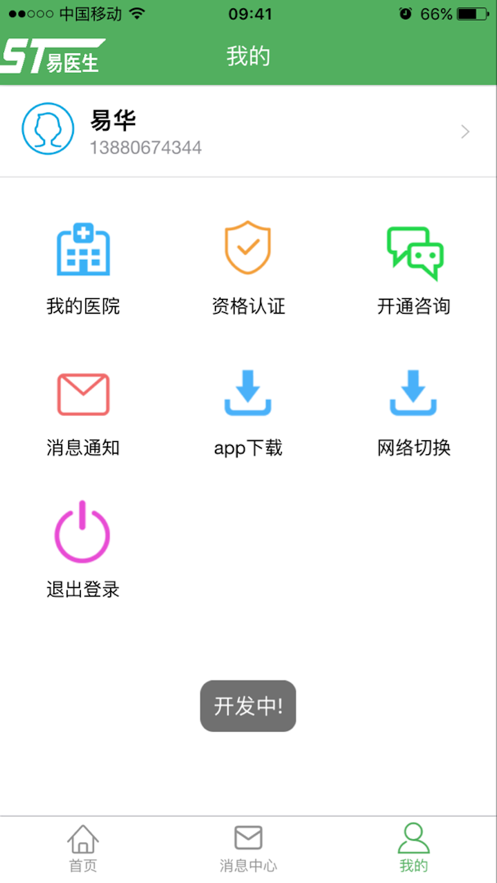Tap app下载
497x883 pixels.
(248, 413)
